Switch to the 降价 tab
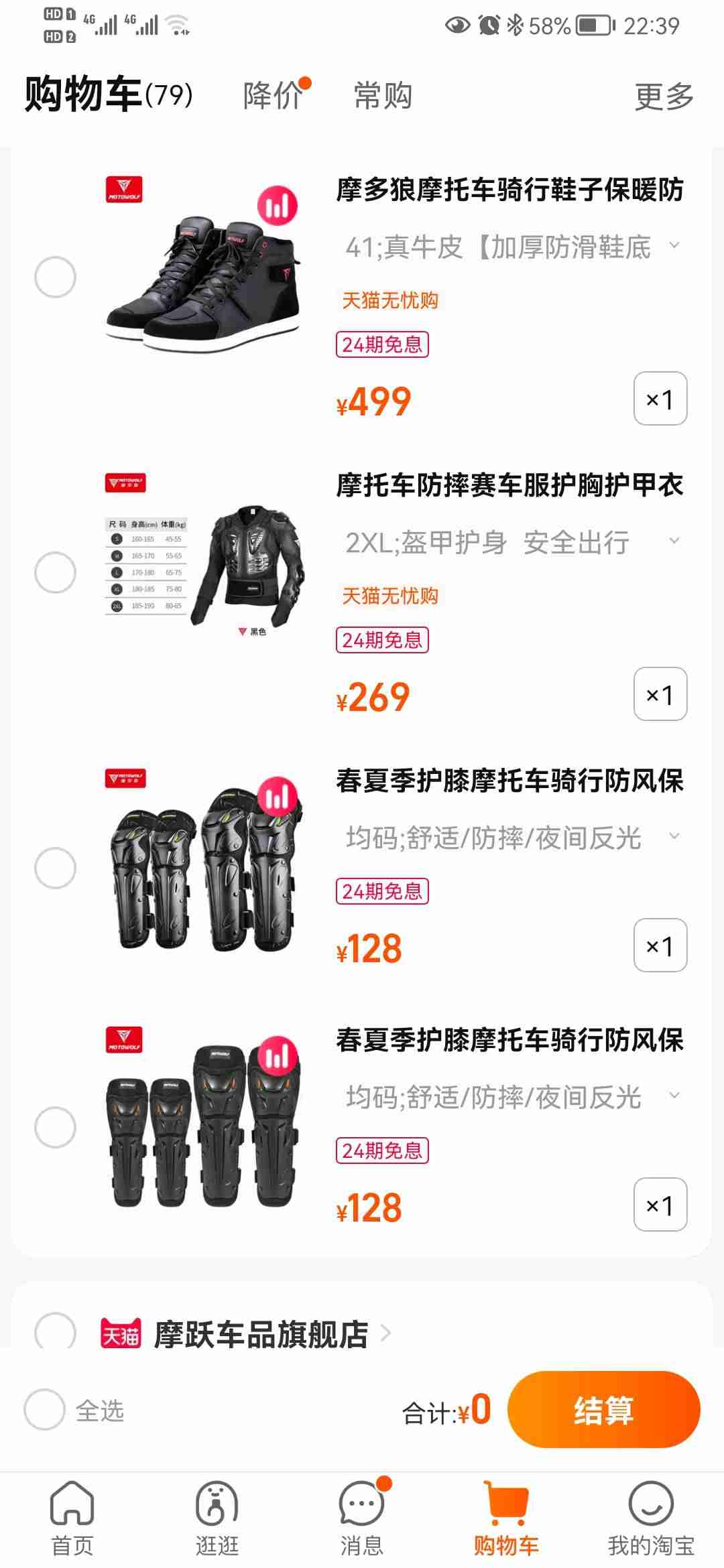The image size is (724, 1568). [274, 95]
